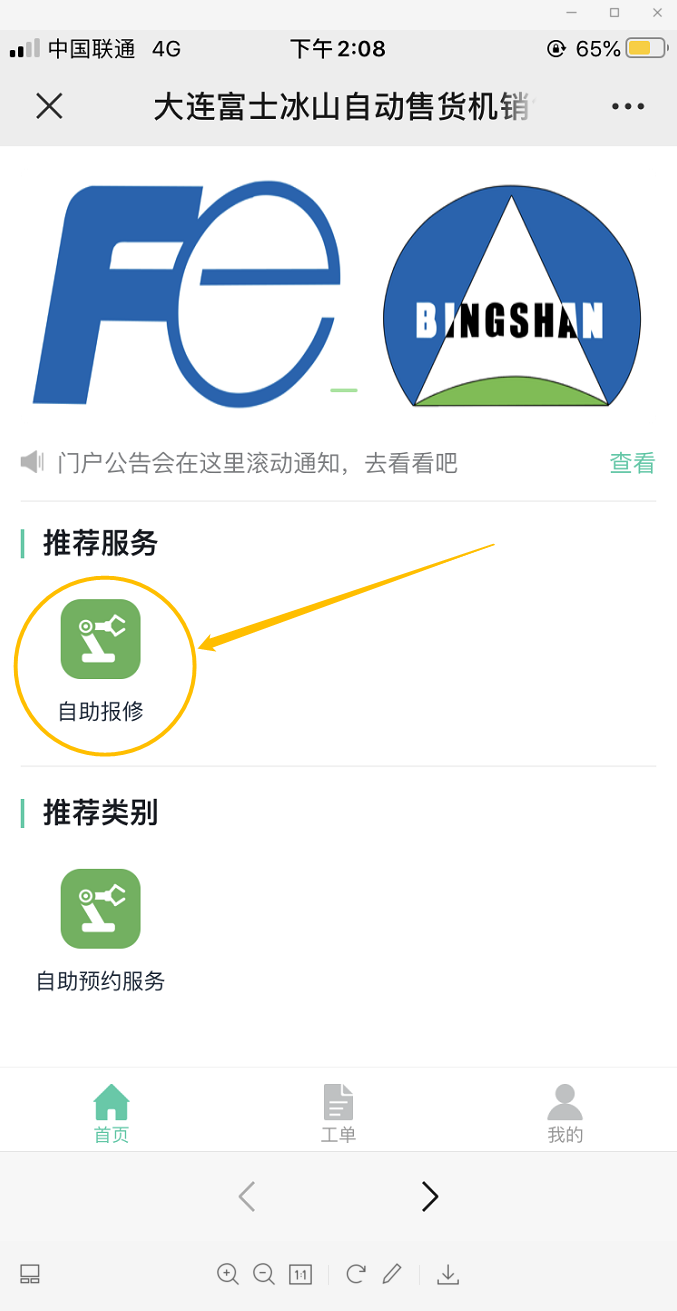Close the viewer window
This screenshot has height=1311, width=677.
[657, 13]
